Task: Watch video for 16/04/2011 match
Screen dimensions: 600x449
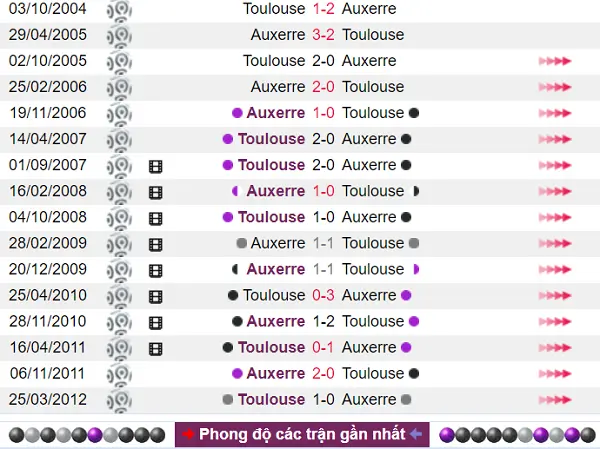Action: (155, 347)
